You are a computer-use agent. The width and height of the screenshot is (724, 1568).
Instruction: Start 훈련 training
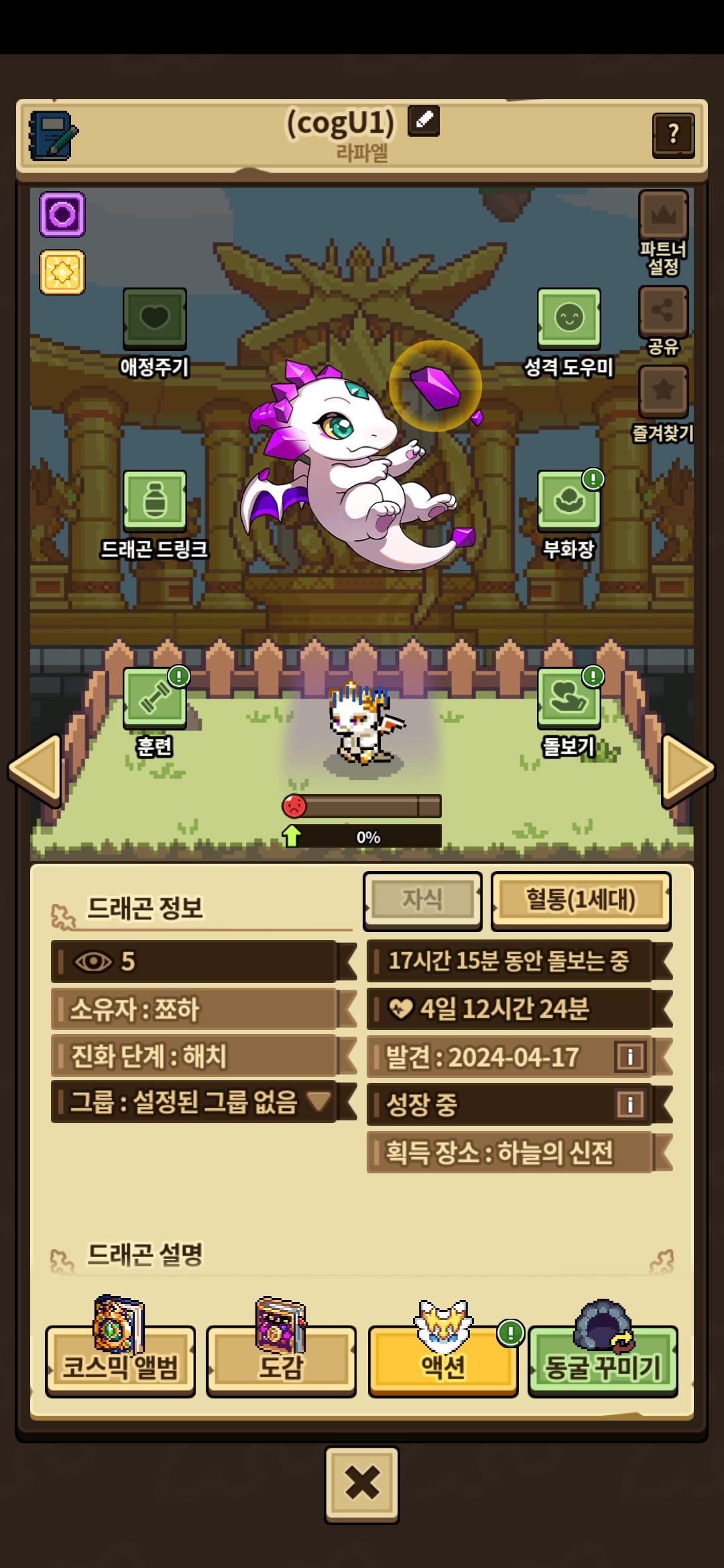click(x=154, y=698)
